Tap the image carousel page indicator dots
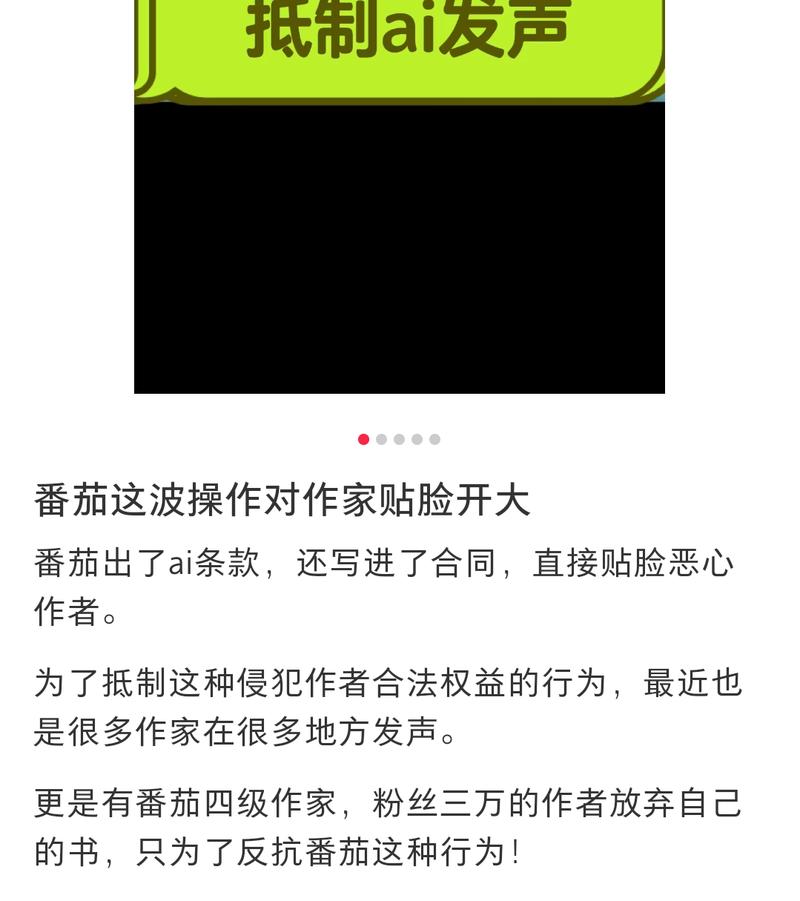This screenshot has width=800, height=901. pyautogui.click(x=399, y=439)
